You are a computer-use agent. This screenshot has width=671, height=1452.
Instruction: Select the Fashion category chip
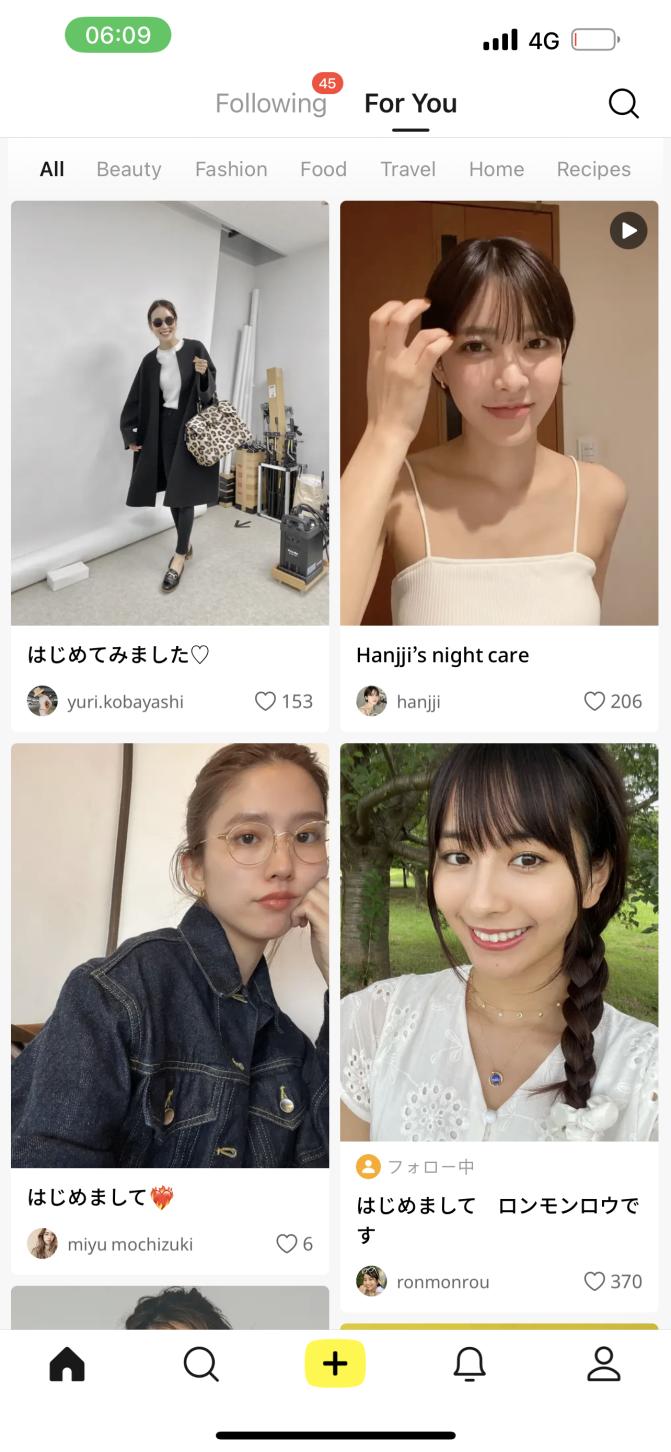231,169
